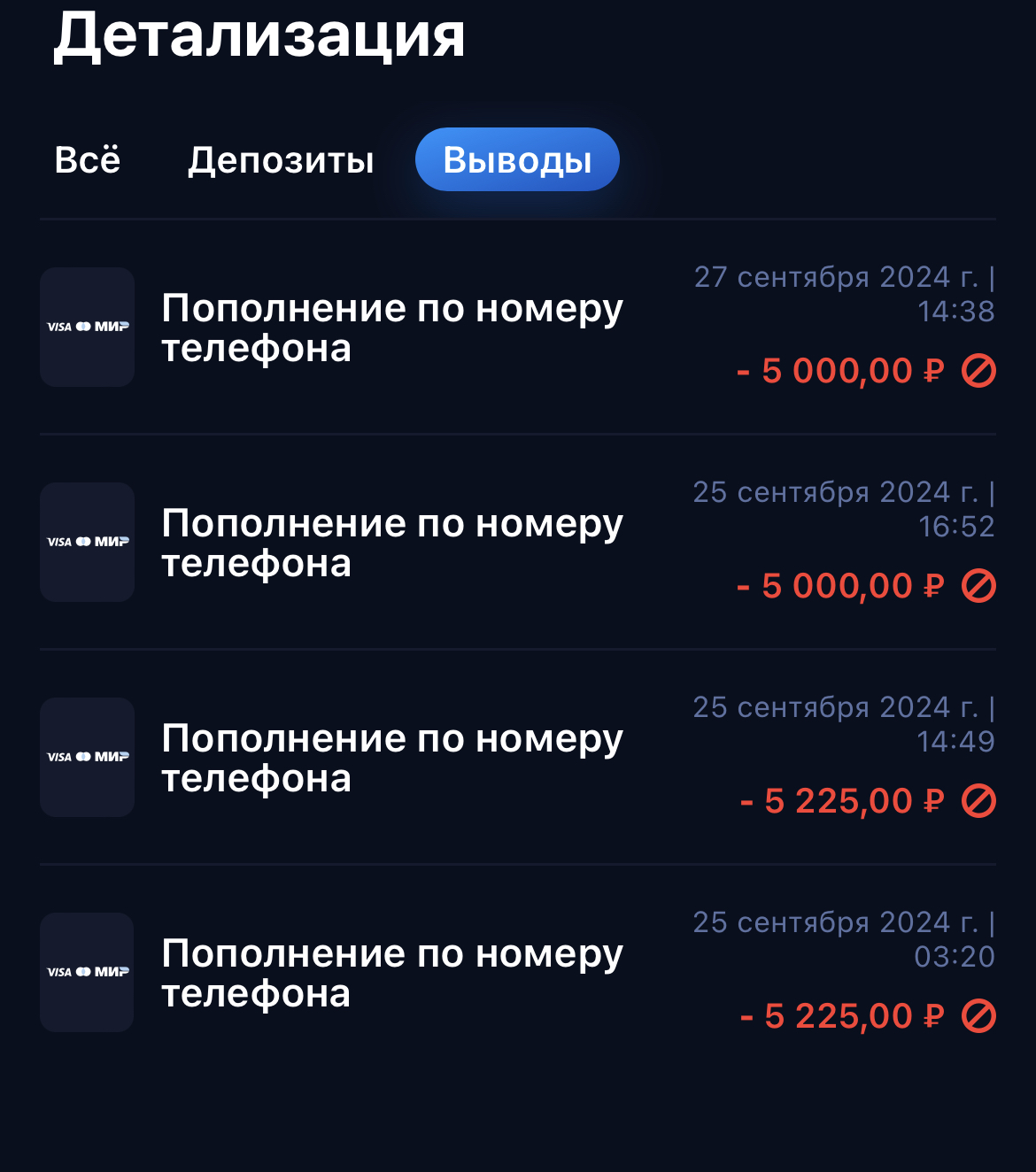Open the withdrawal from 27 сентября 14:38
1036x1172 pixels.
click(x=517, y=328)
